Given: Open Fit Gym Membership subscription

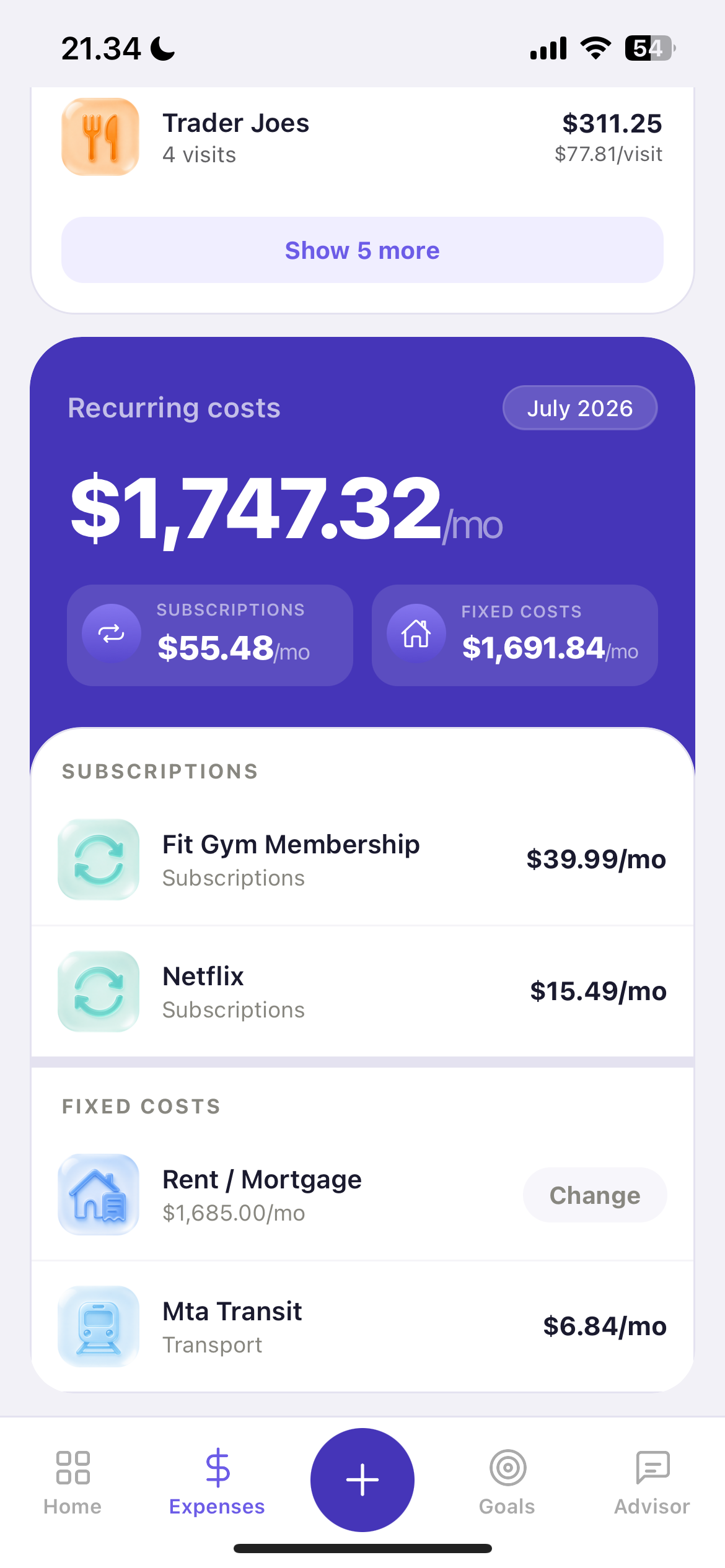Looking at the screenshot, I should [362, 860].
